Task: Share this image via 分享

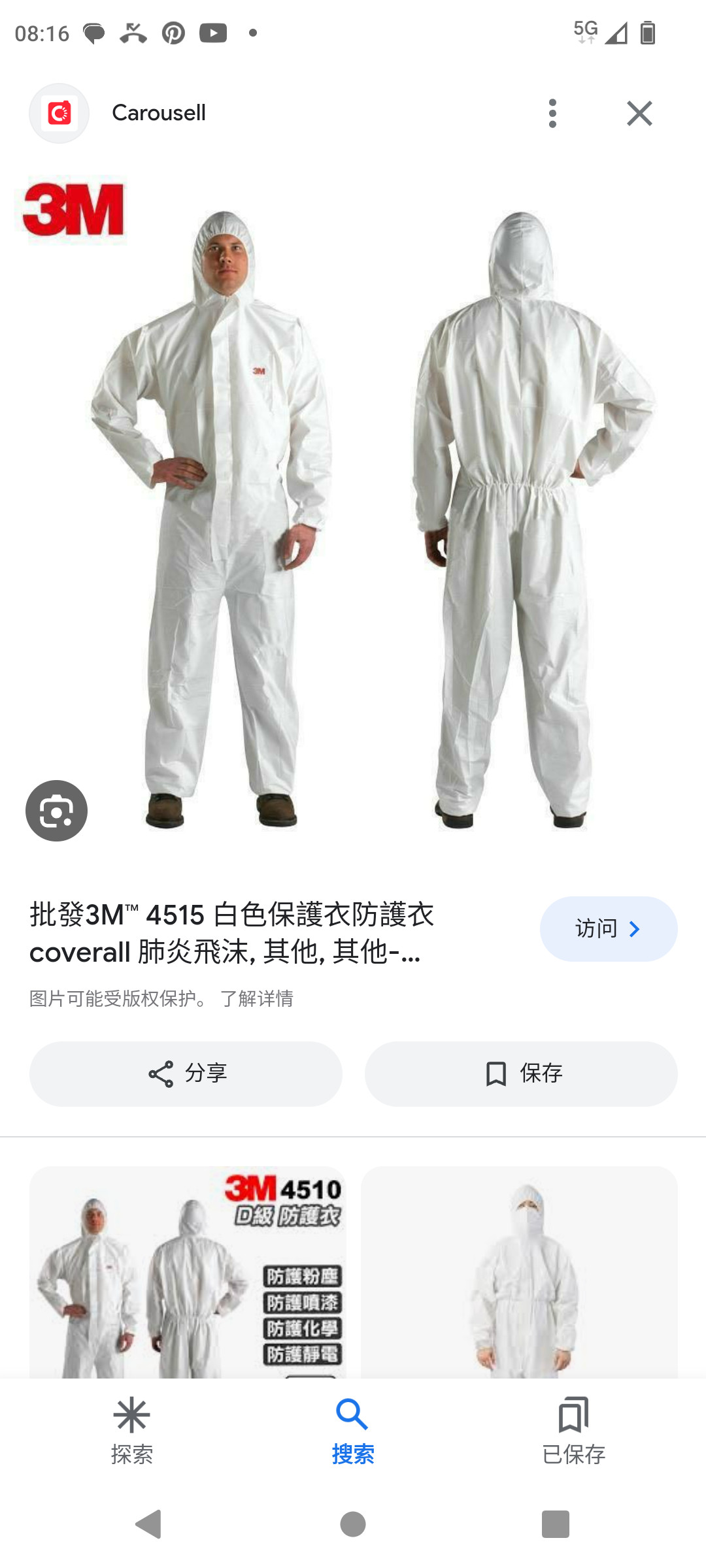Action: [x=186, y=1073]
